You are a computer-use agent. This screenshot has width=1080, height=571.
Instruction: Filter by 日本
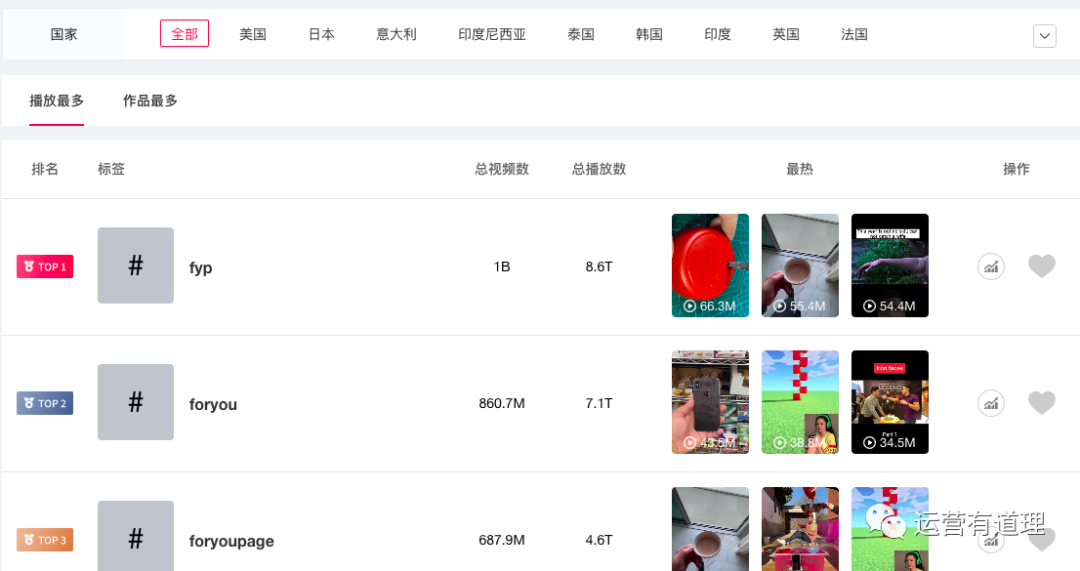coord(321,34)
